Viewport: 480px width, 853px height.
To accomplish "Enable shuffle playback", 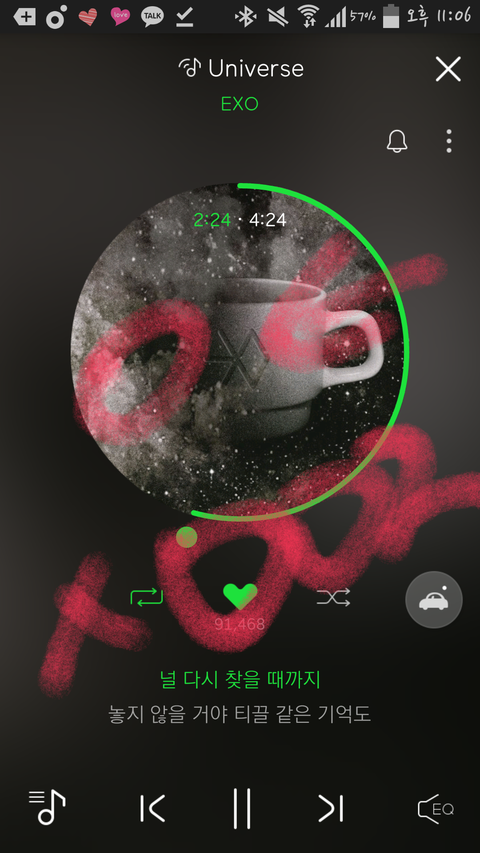I will [x=333, y=597].
